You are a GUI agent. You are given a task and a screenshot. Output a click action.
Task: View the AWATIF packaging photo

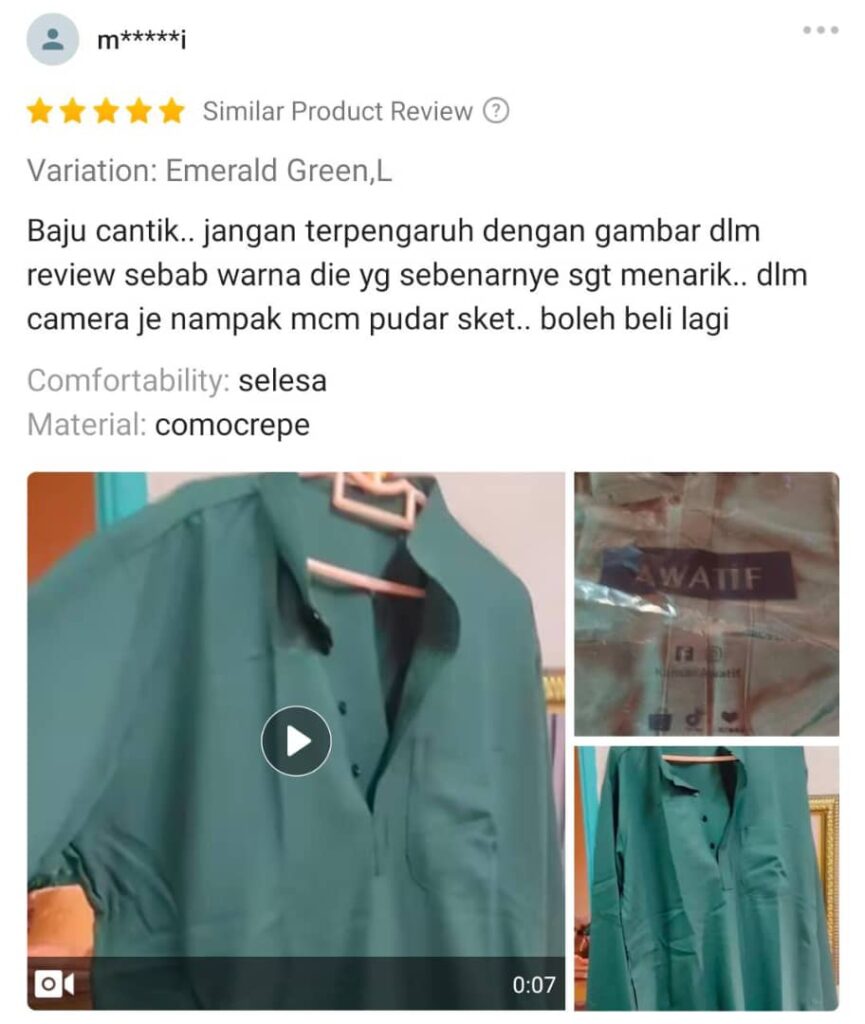tap(706, 603)
